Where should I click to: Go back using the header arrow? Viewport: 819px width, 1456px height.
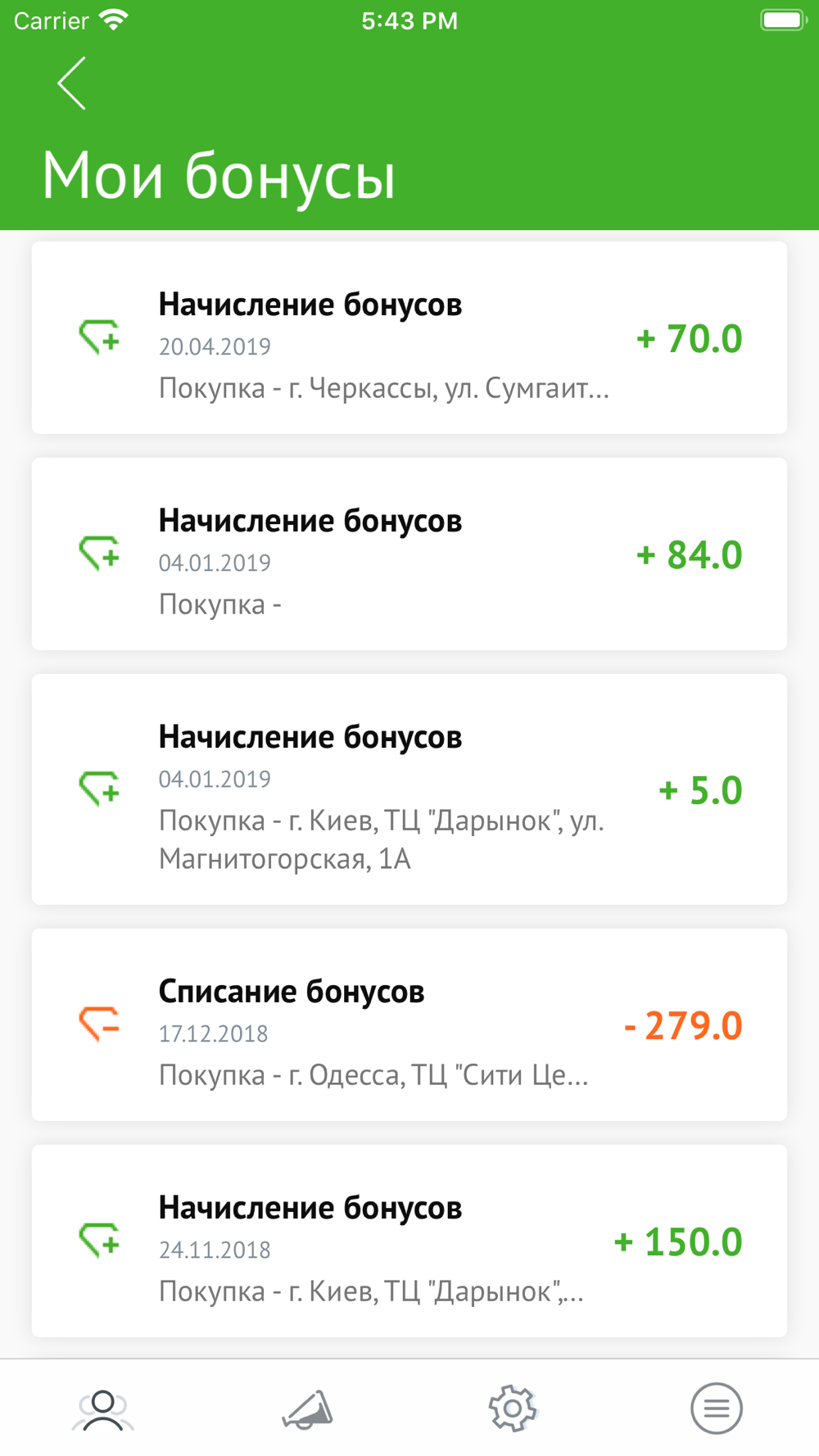coord(71,83)
